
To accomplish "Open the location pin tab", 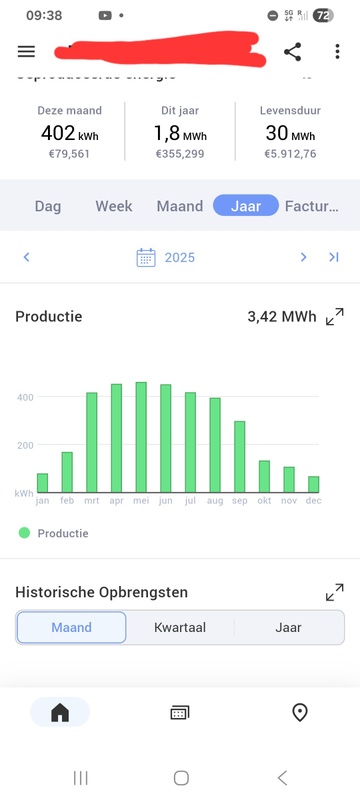I will [300, 712].
